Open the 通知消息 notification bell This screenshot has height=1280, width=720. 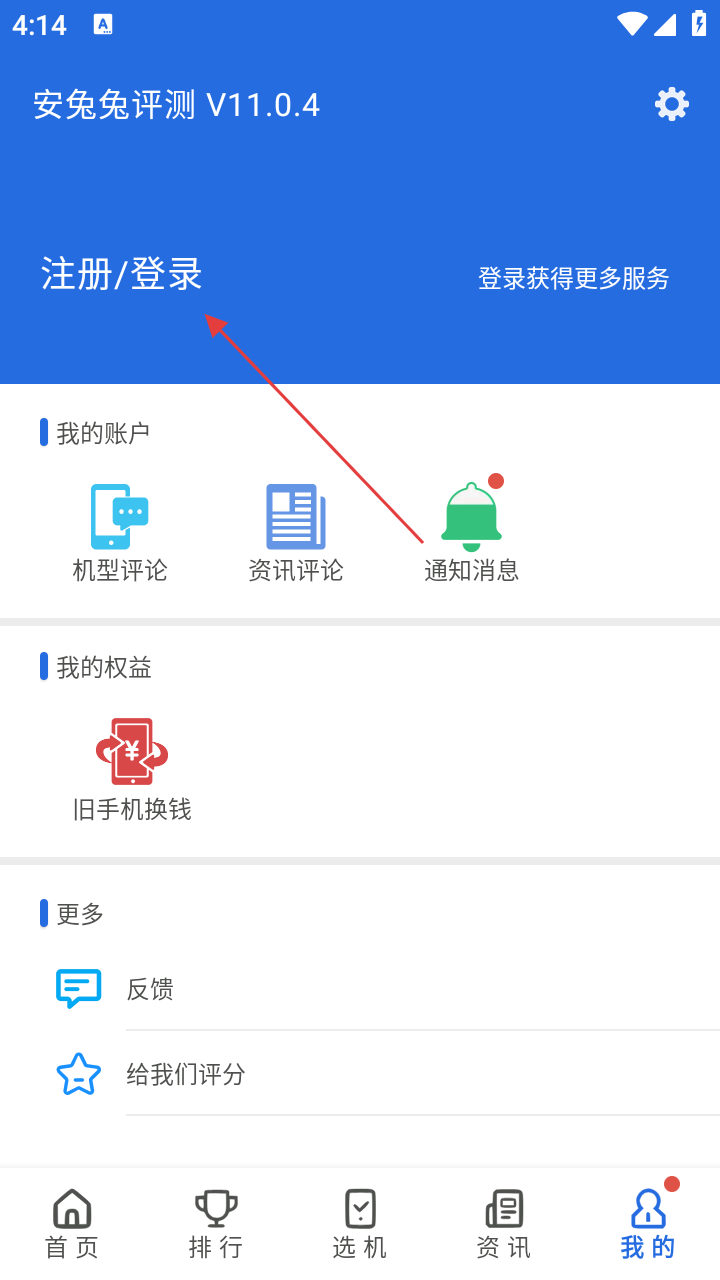coord(471,532)
